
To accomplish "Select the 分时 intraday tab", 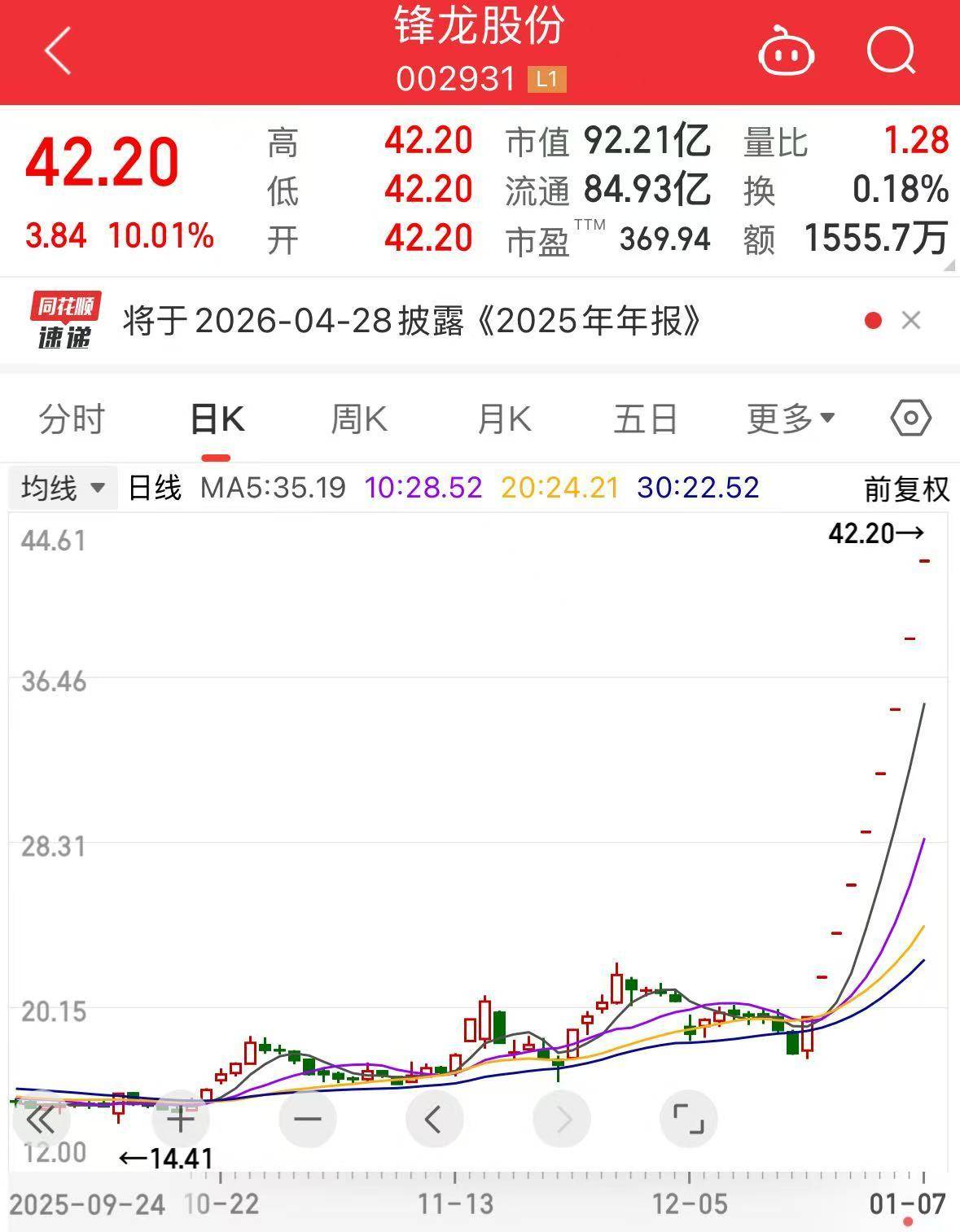I will coord(72,419).
